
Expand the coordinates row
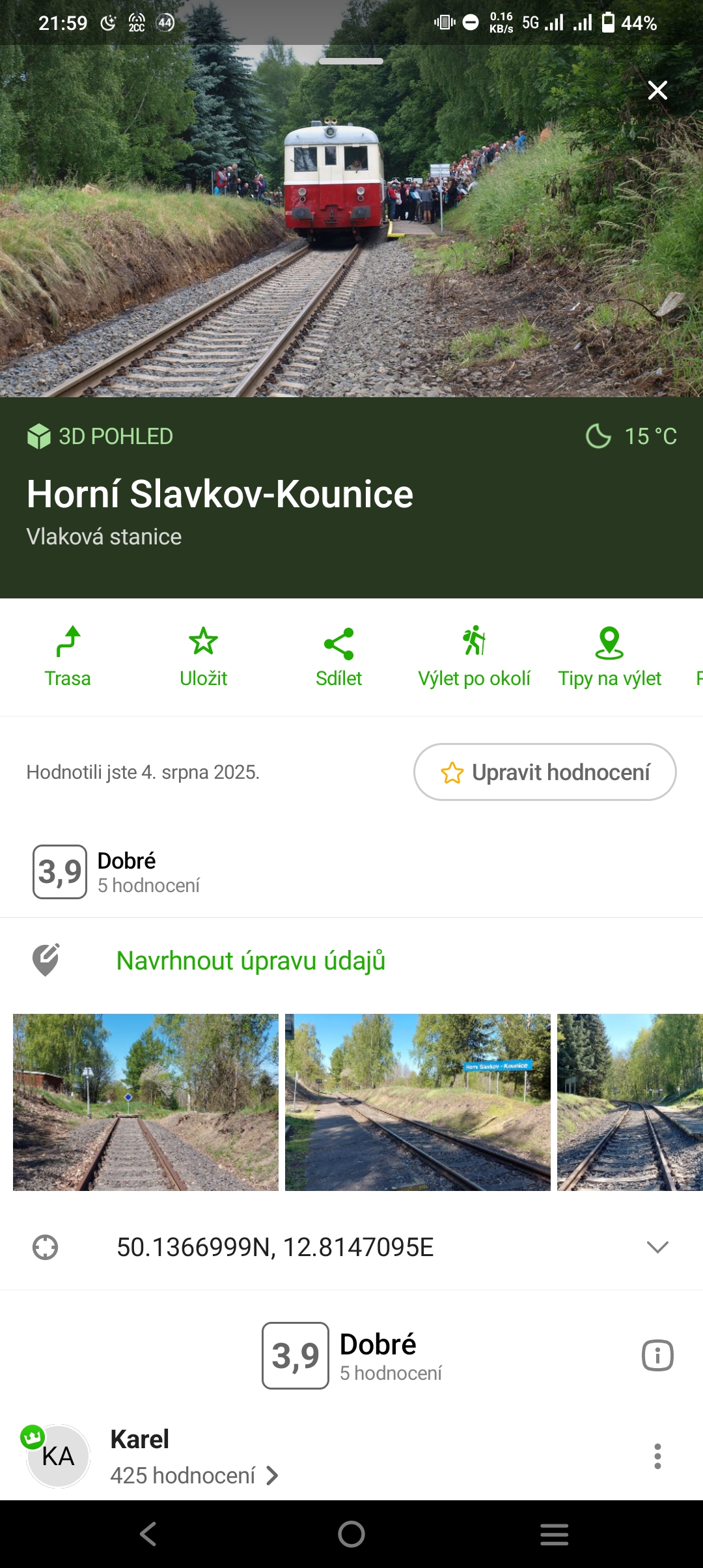click(657, 1247)
